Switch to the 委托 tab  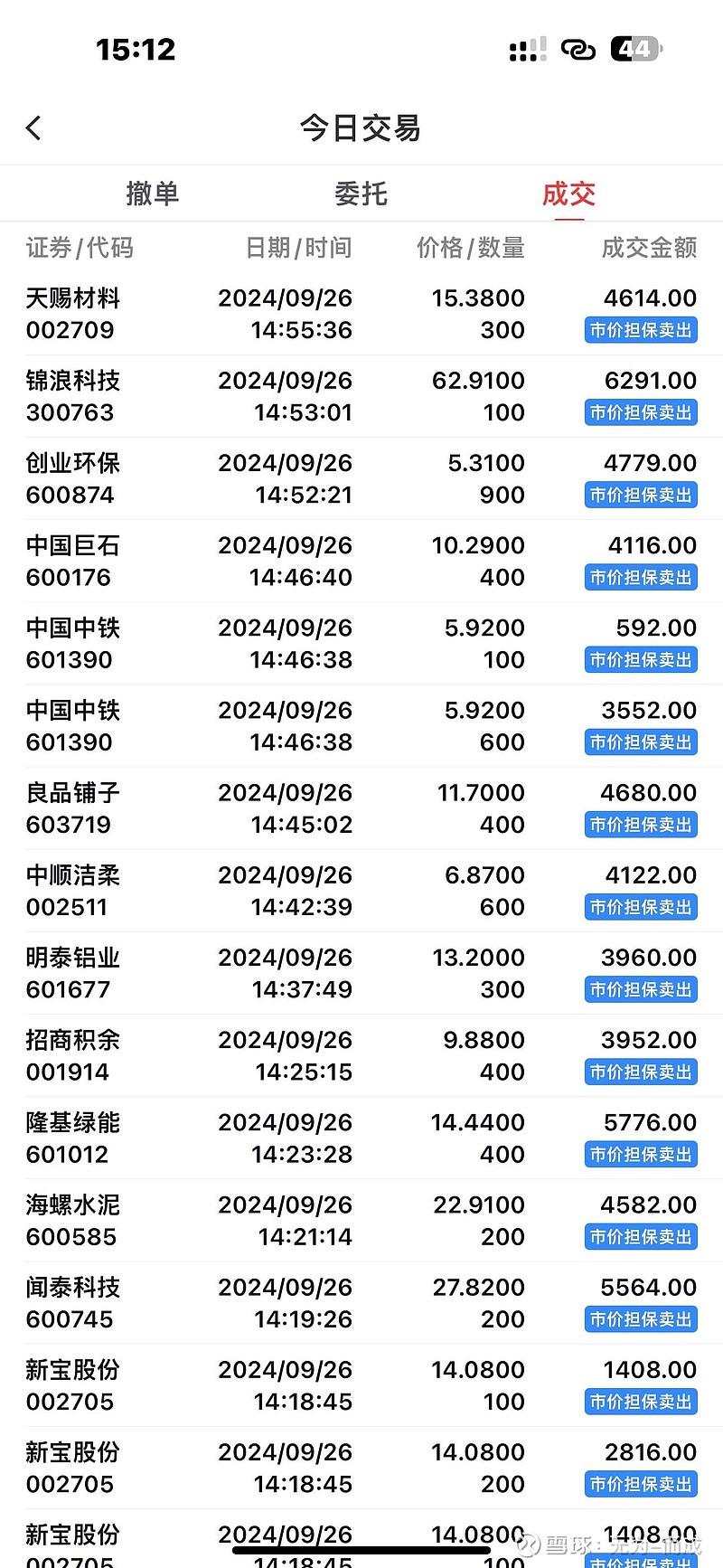point(361,194)
